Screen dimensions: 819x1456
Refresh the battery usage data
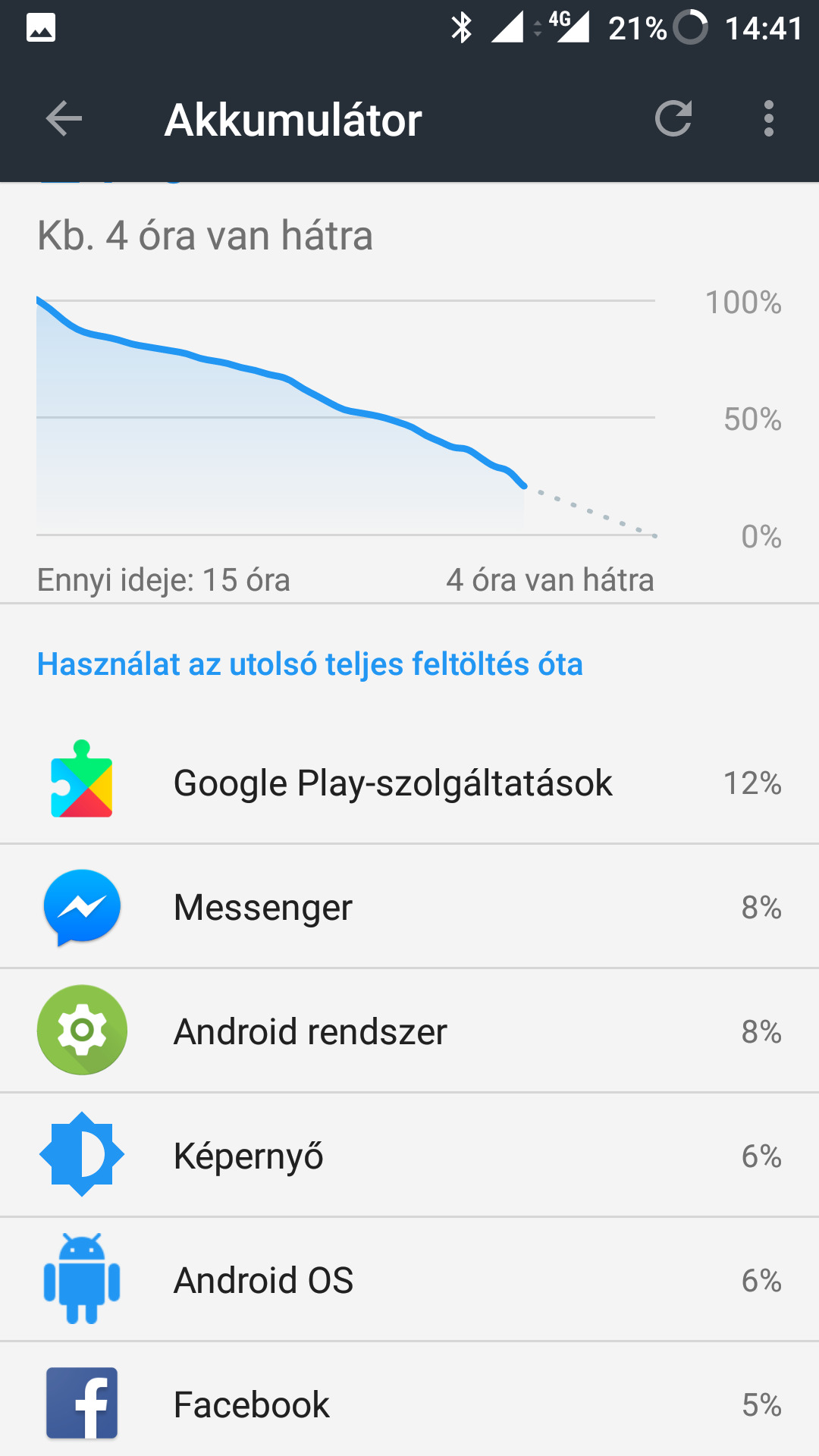pyautogui.click(x=673, y=119)
